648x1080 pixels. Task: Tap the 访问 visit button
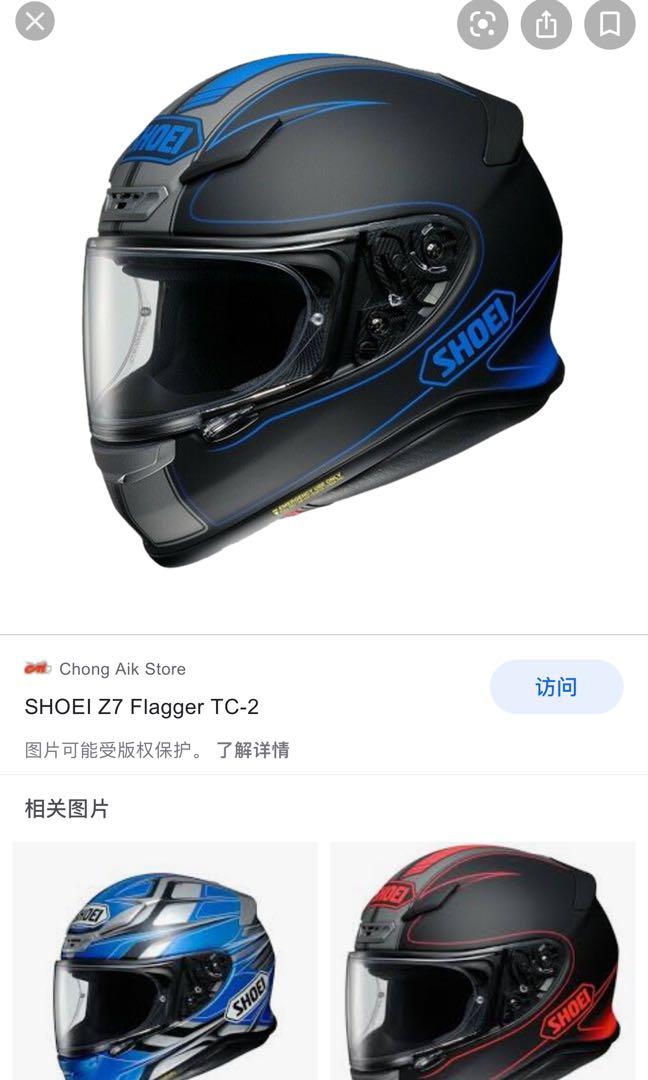tap(556, 687)
